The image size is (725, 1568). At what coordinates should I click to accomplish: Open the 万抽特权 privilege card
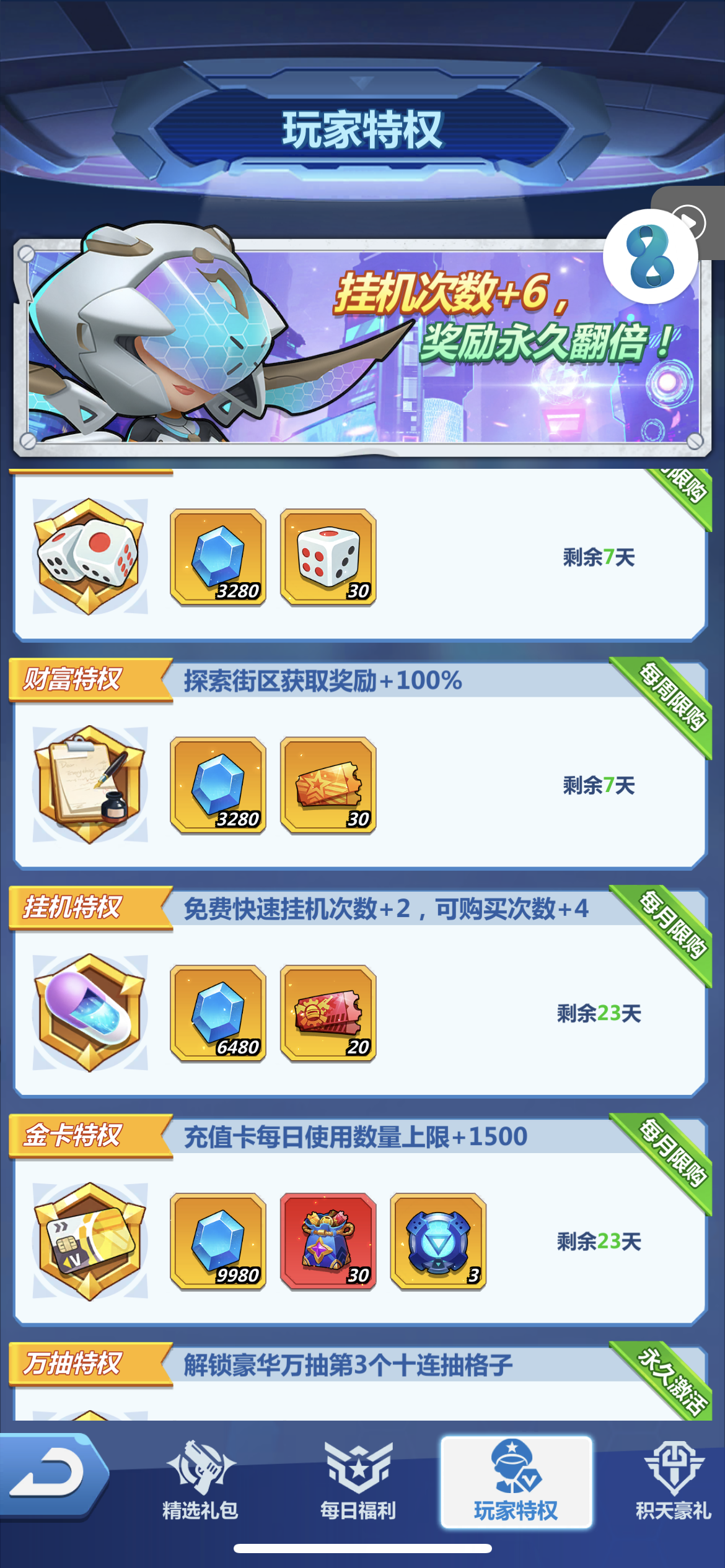point(361,1381)
